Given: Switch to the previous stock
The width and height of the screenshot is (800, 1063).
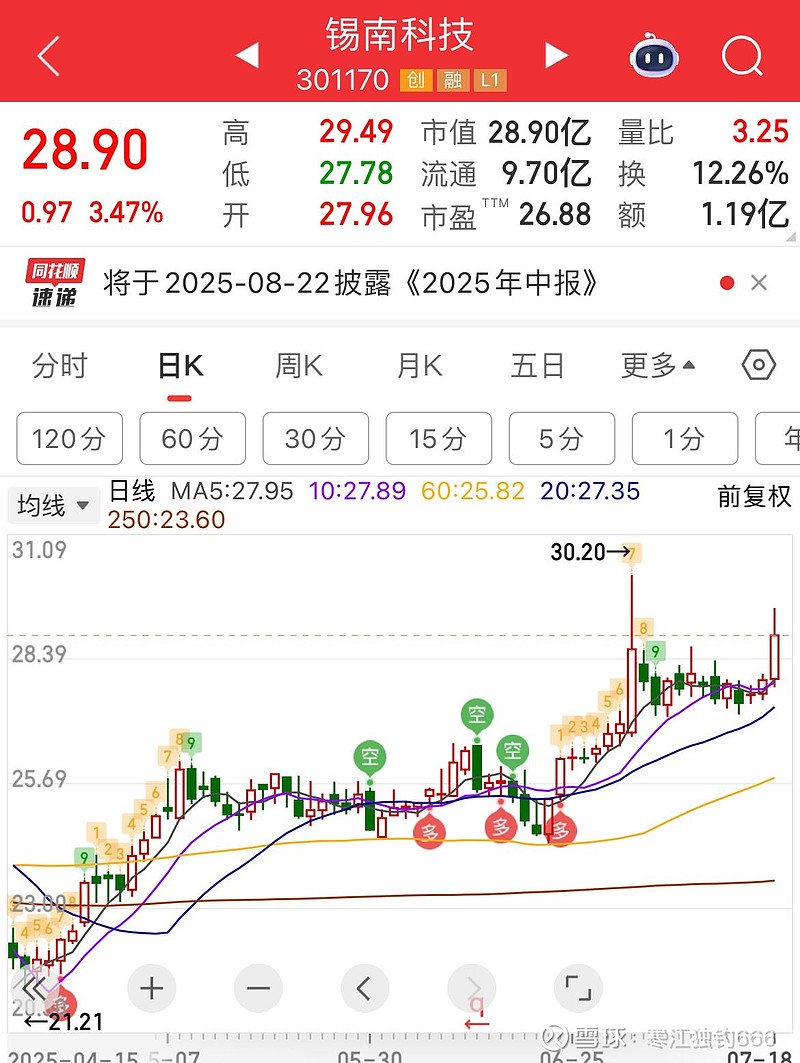Looking at the screenshot, I should [x=247, y=55].
